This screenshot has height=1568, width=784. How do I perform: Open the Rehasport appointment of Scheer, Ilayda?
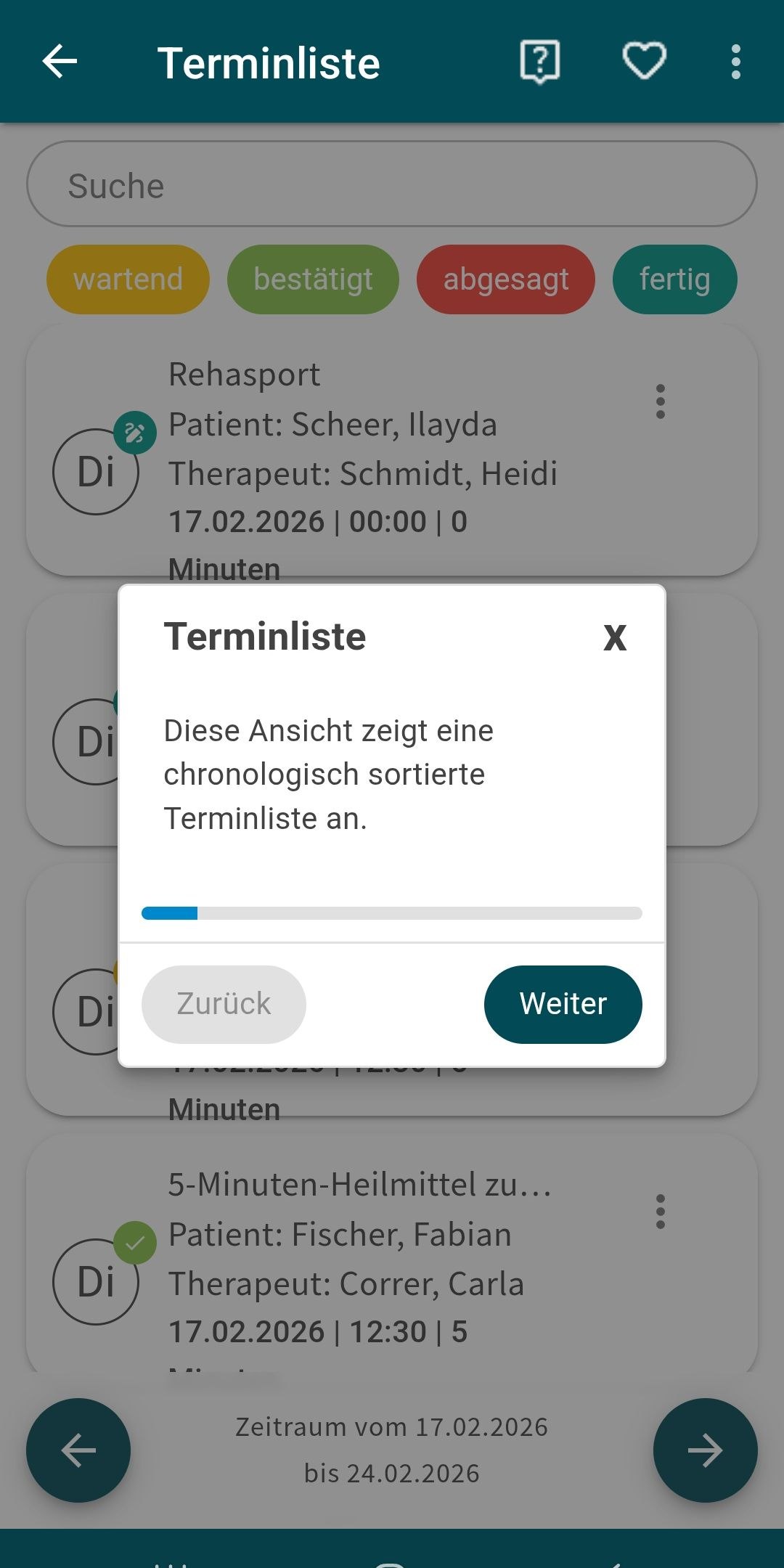coord(363,450)
